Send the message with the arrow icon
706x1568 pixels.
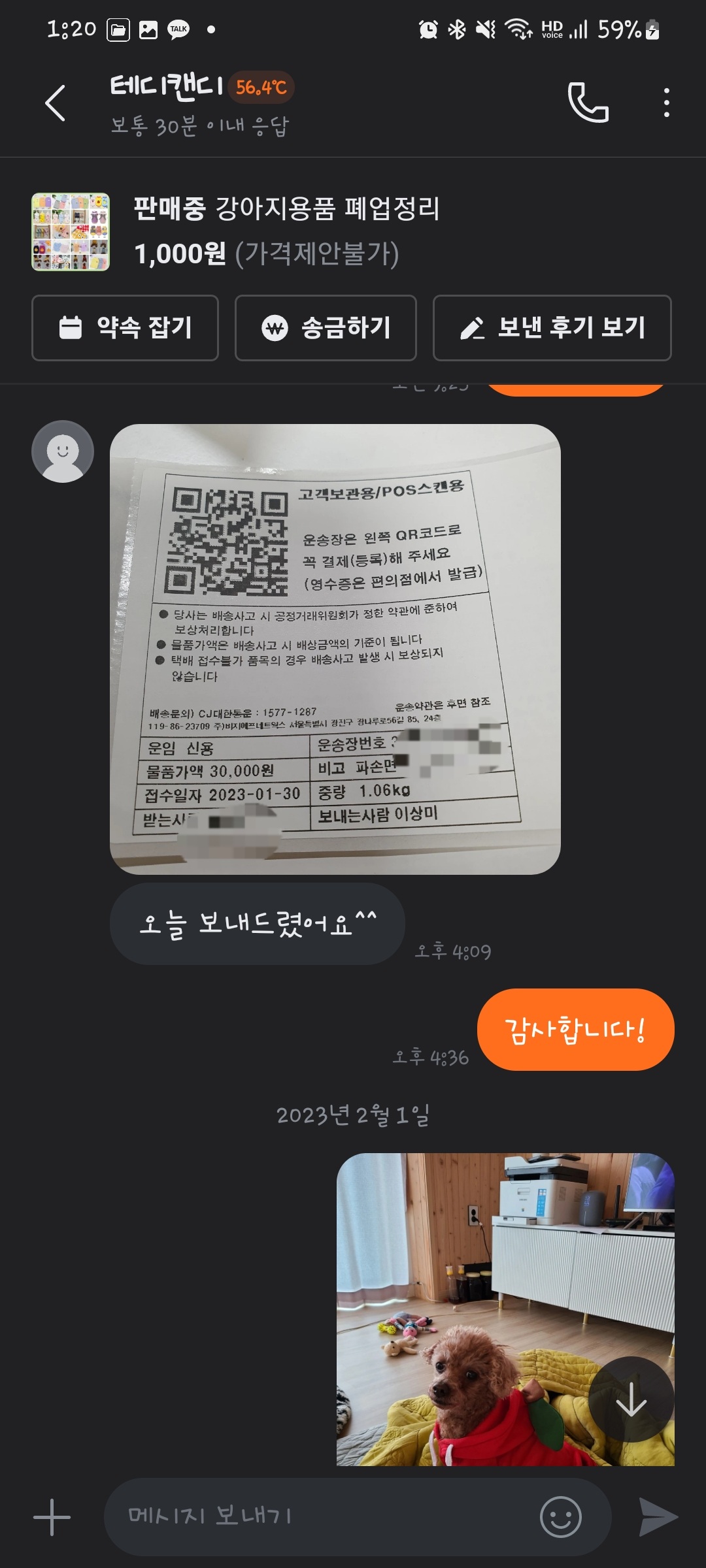pos(657,1517)
